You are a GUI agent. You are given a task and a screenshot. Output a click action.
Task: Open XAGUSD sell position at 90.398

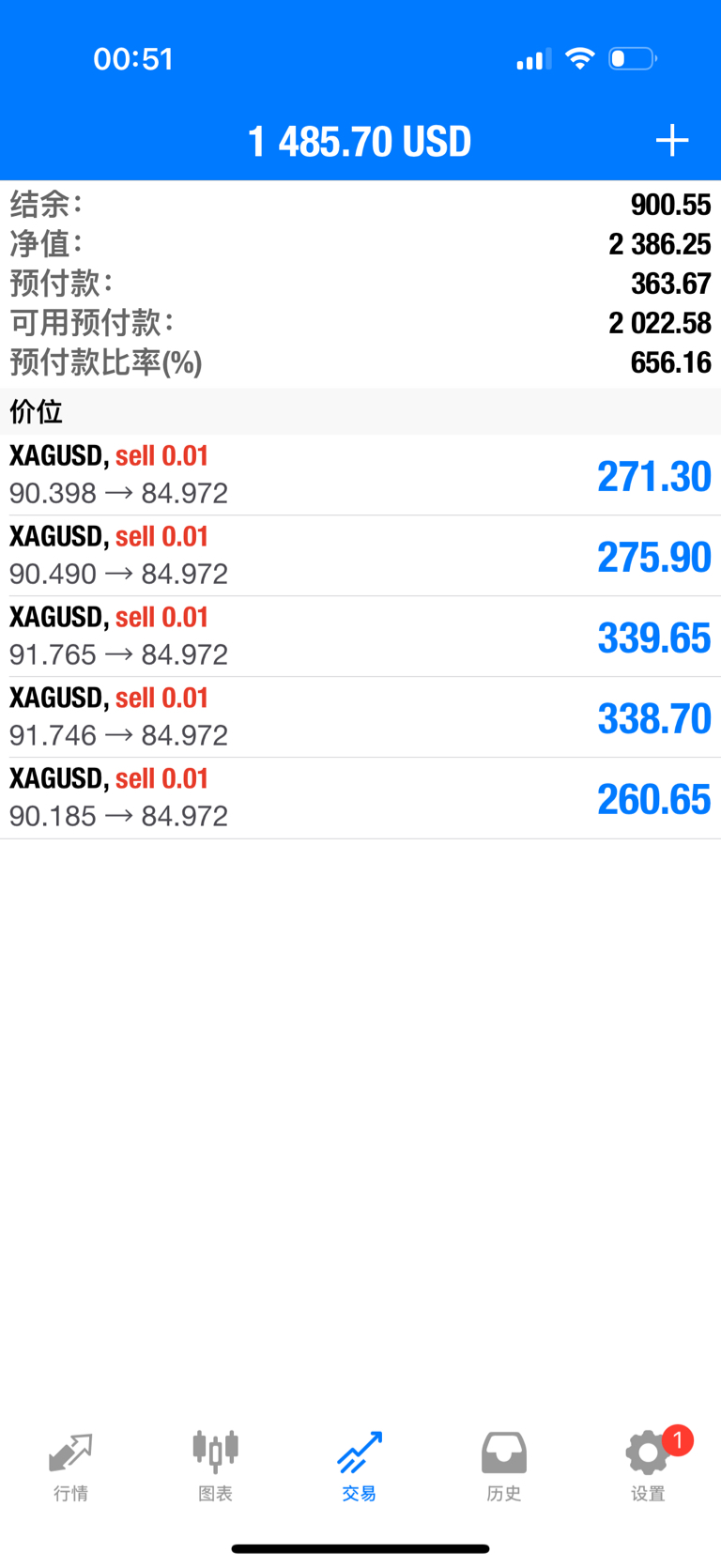coord(360,475)
